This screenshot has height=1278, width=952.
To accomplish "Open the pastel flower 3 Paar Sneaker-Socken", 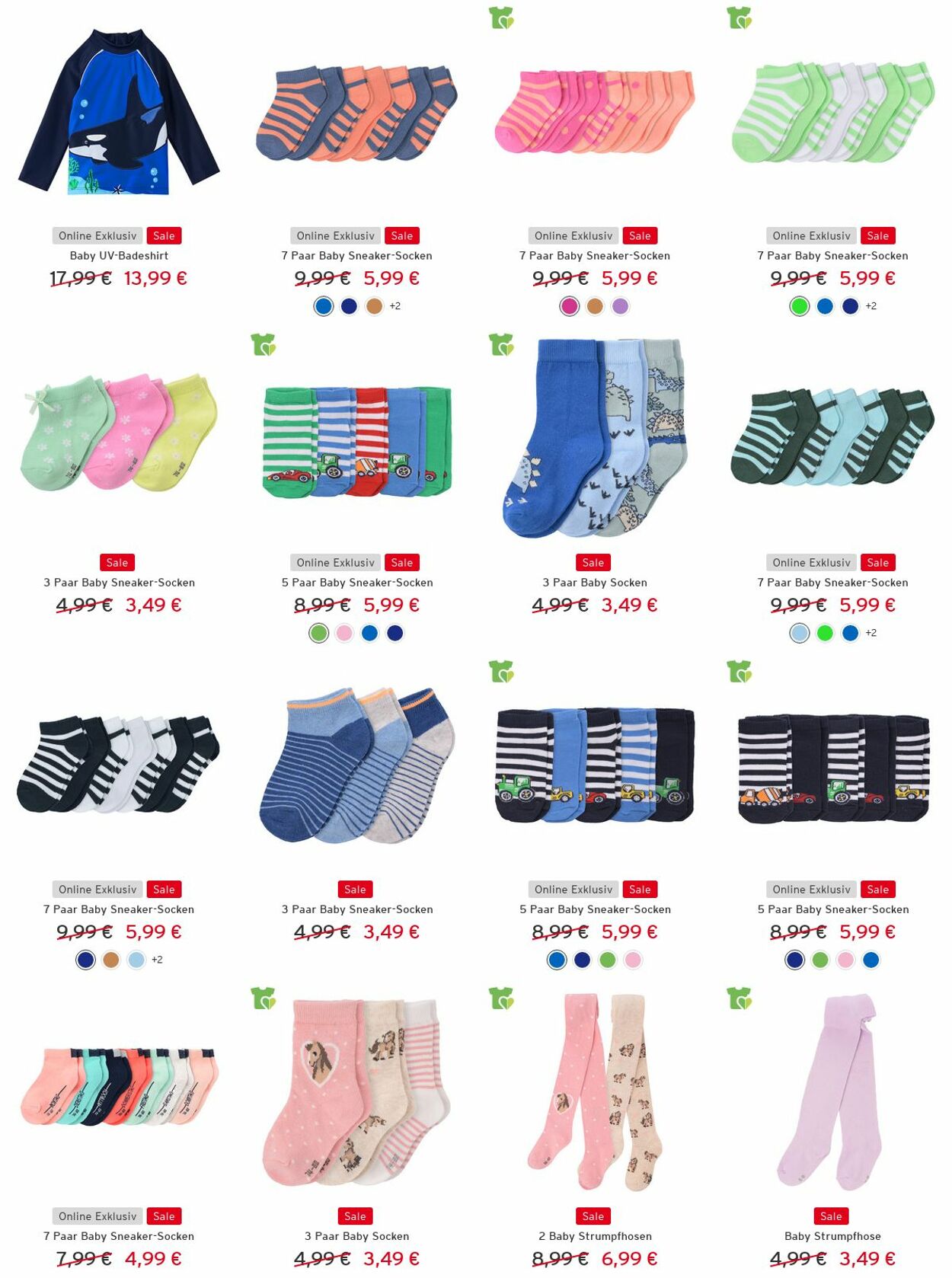I will point(119,433).
